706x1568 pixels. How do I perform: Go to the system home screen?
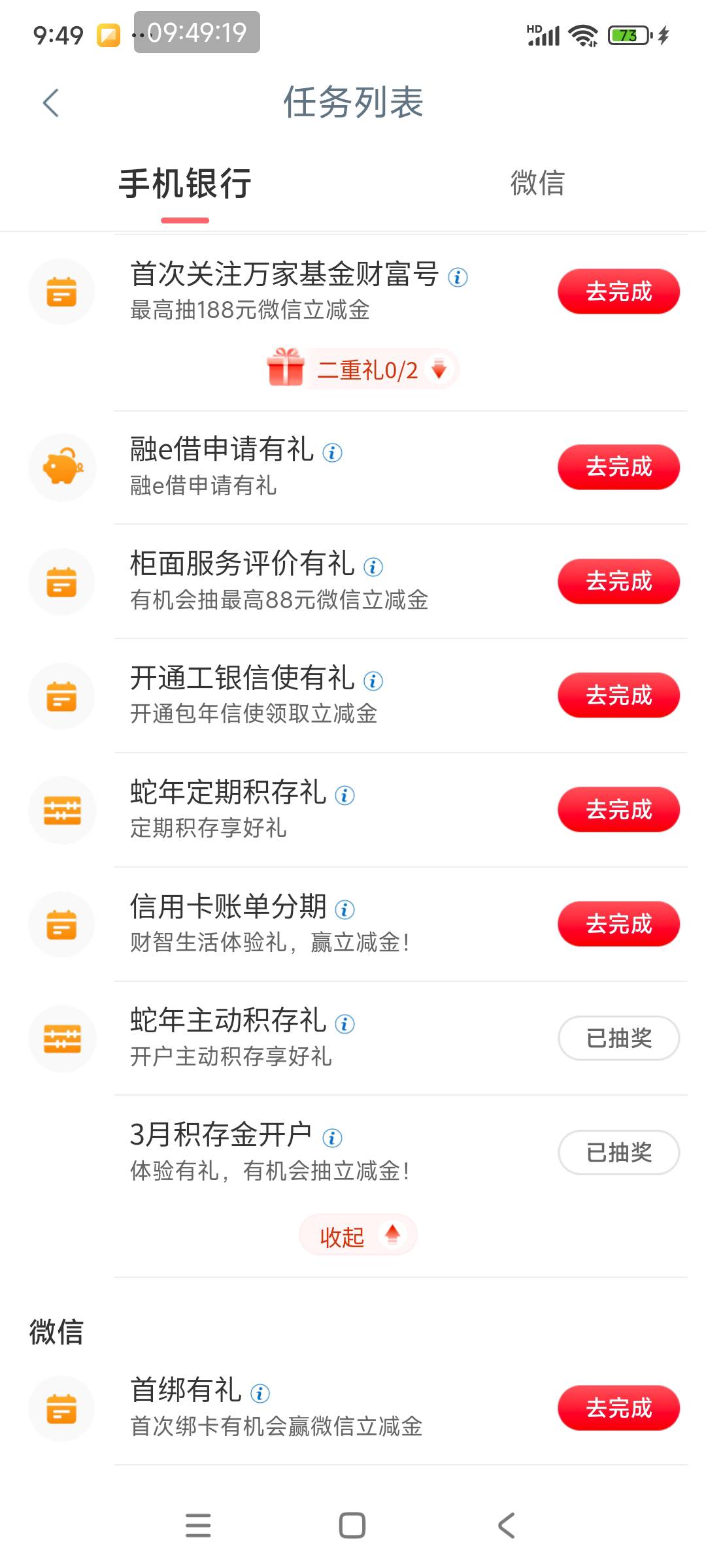click(352, 1526)
